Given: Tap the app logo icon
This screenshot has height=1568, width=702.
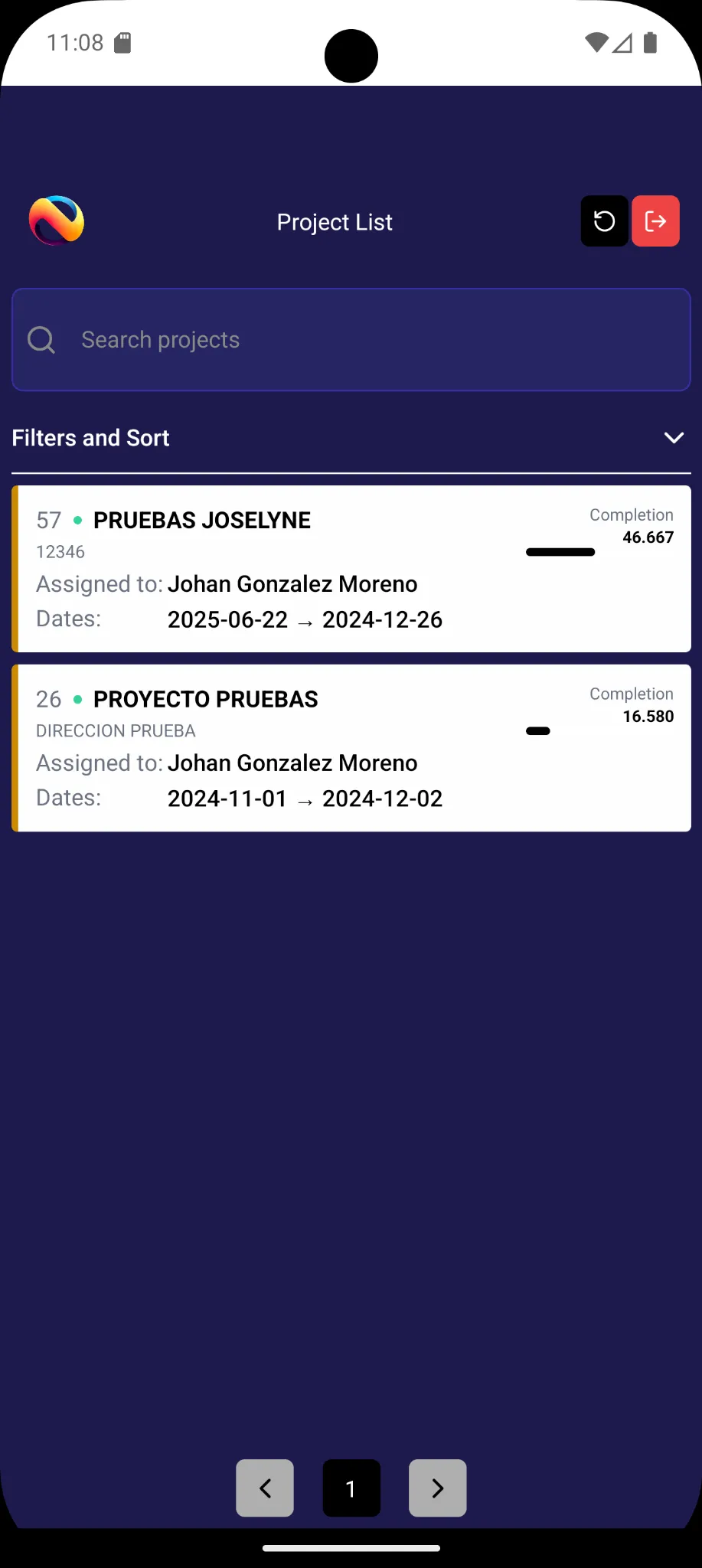Looking at the screenshot, I should point(56,220).
